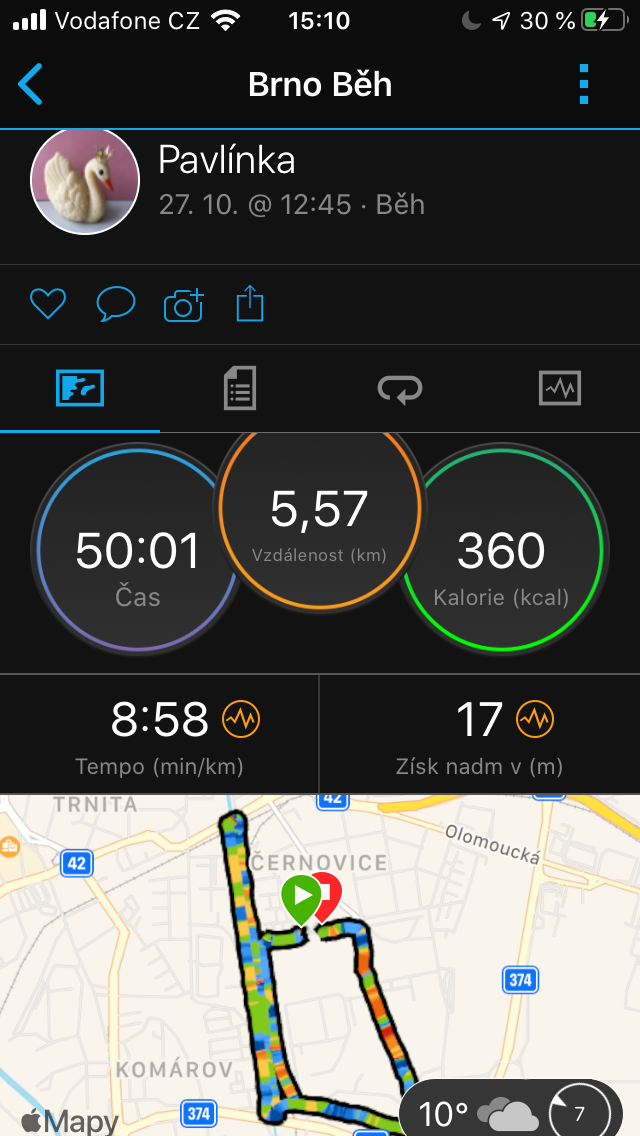640x1136 pixels.
Task: Switch to the stats list tab
Action: click(240, 388)
